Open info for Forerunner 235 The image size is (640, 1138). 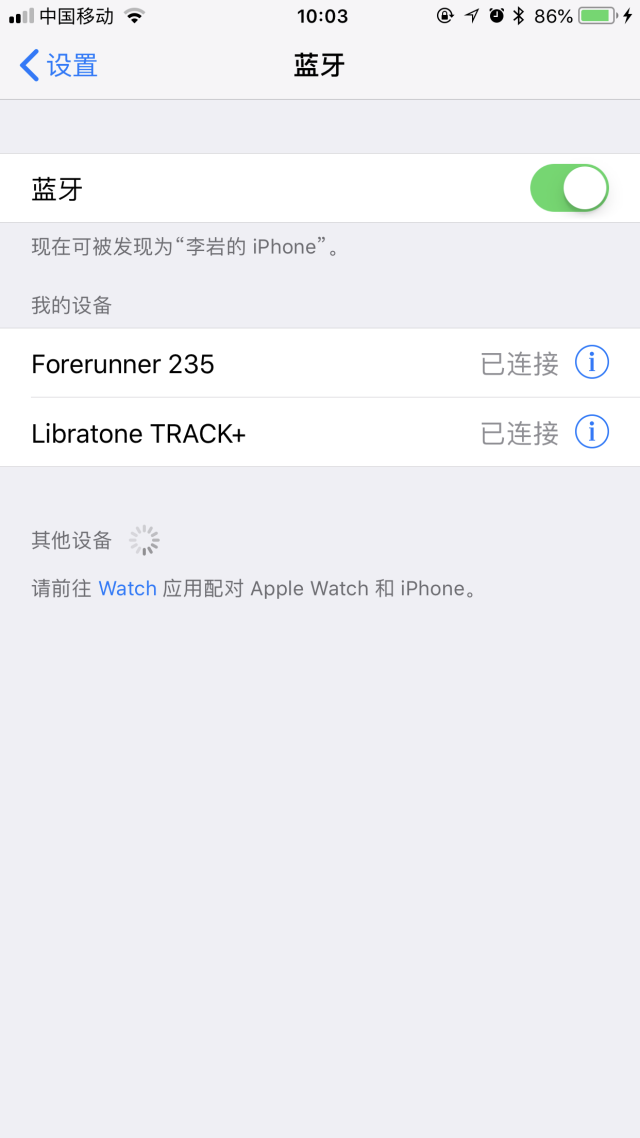point(592,363)
